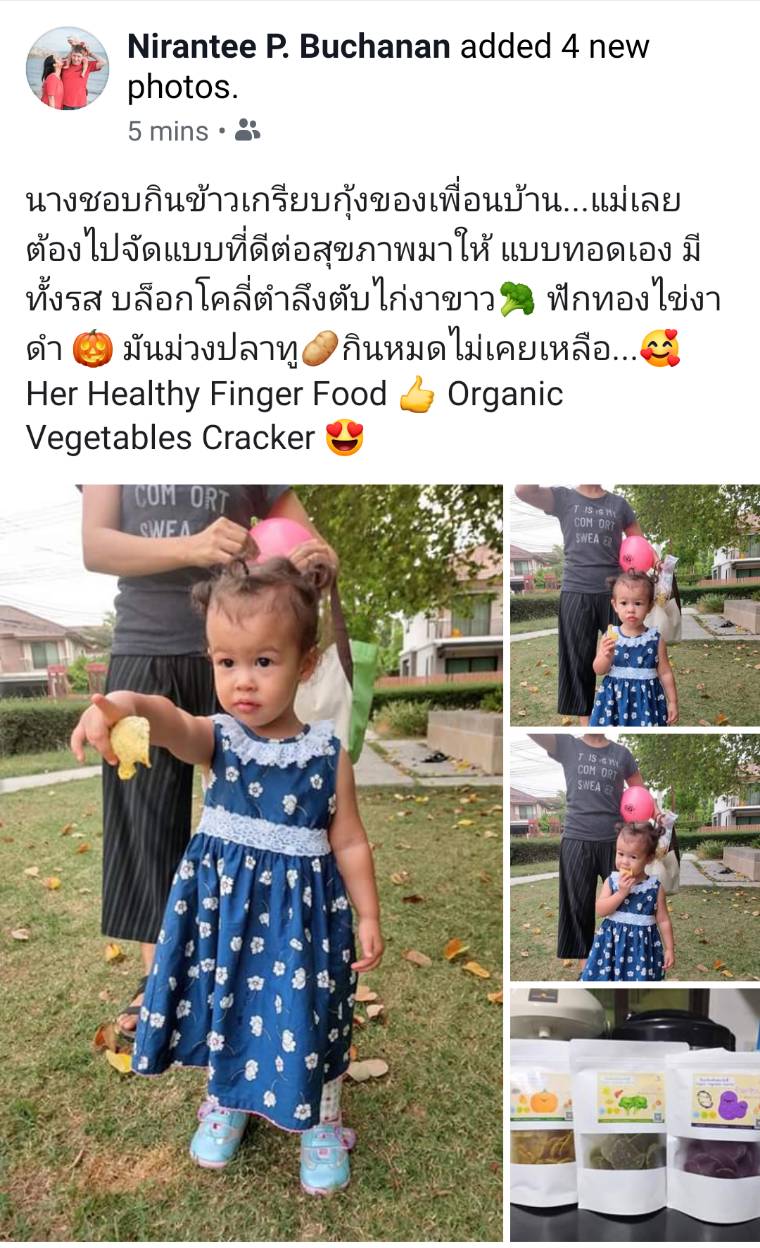Tap the 5 mins post timestamp
This screenshot has width=760, height=1248.
[x=167, y=131]
